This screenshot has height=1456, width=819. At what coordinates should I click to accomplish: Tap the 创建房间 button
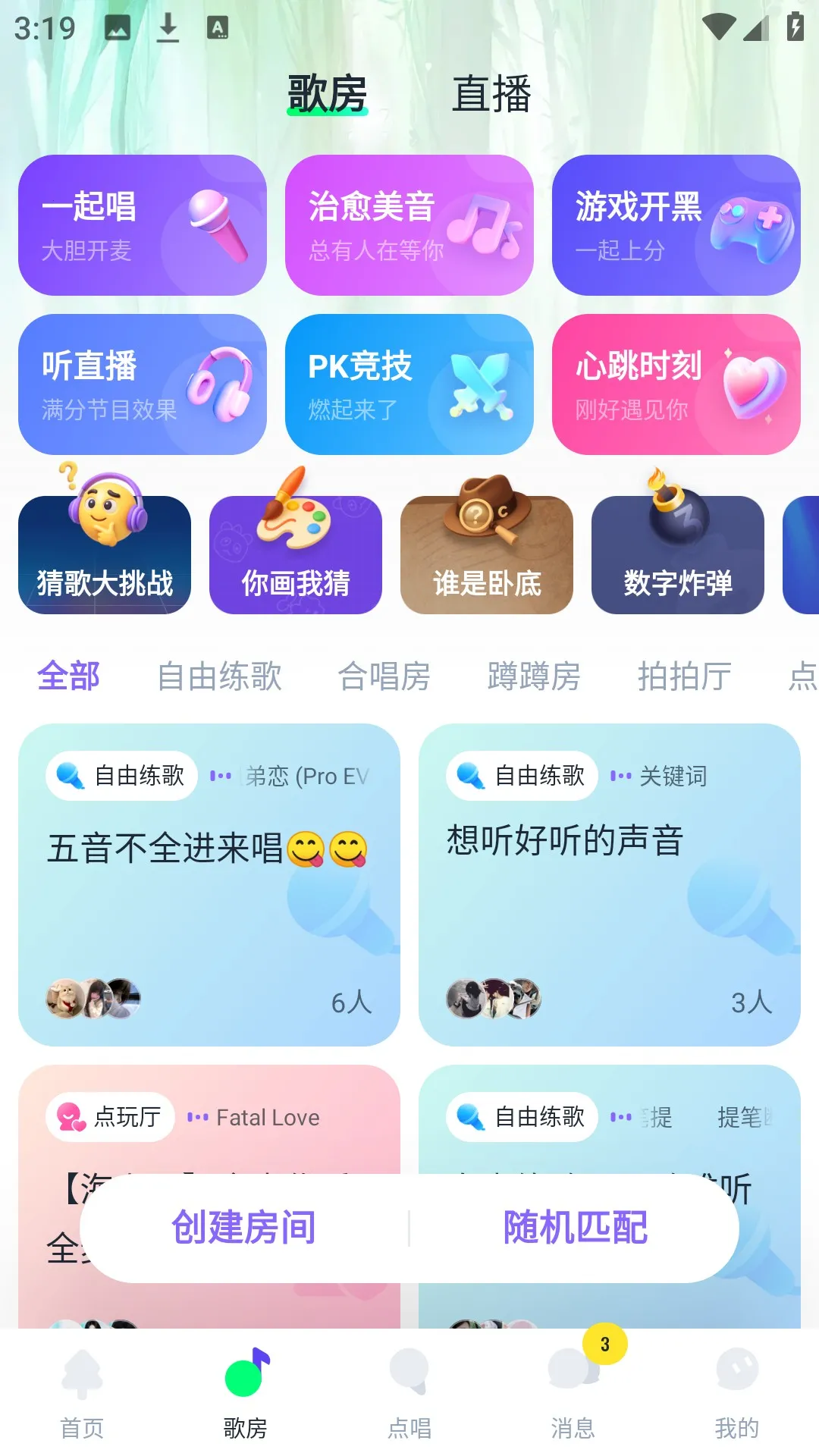pos(245,1228)
